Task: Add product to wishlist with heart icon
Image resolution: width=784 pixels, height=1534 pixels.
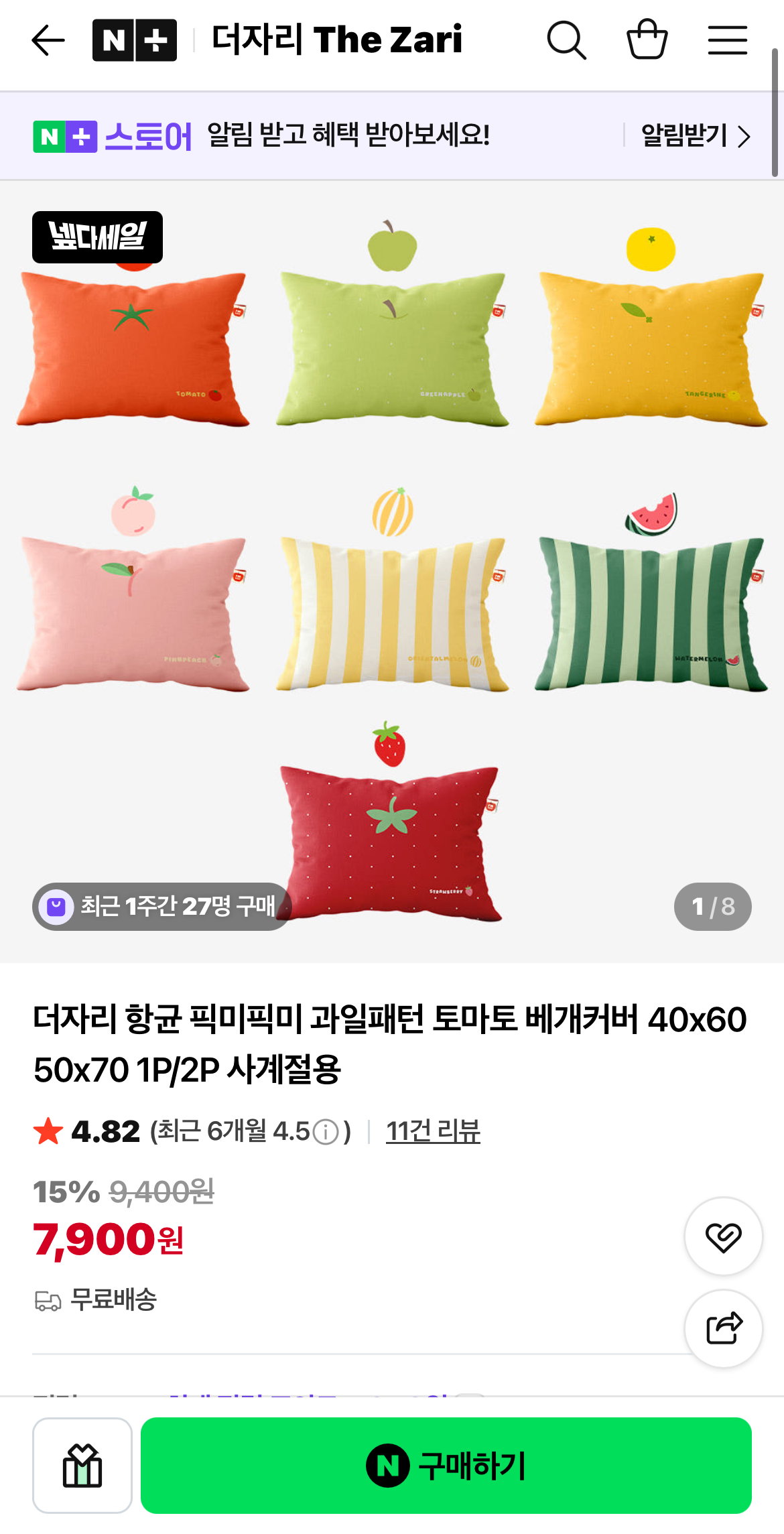Action: pyautogui.click(x=723, y=1236)
